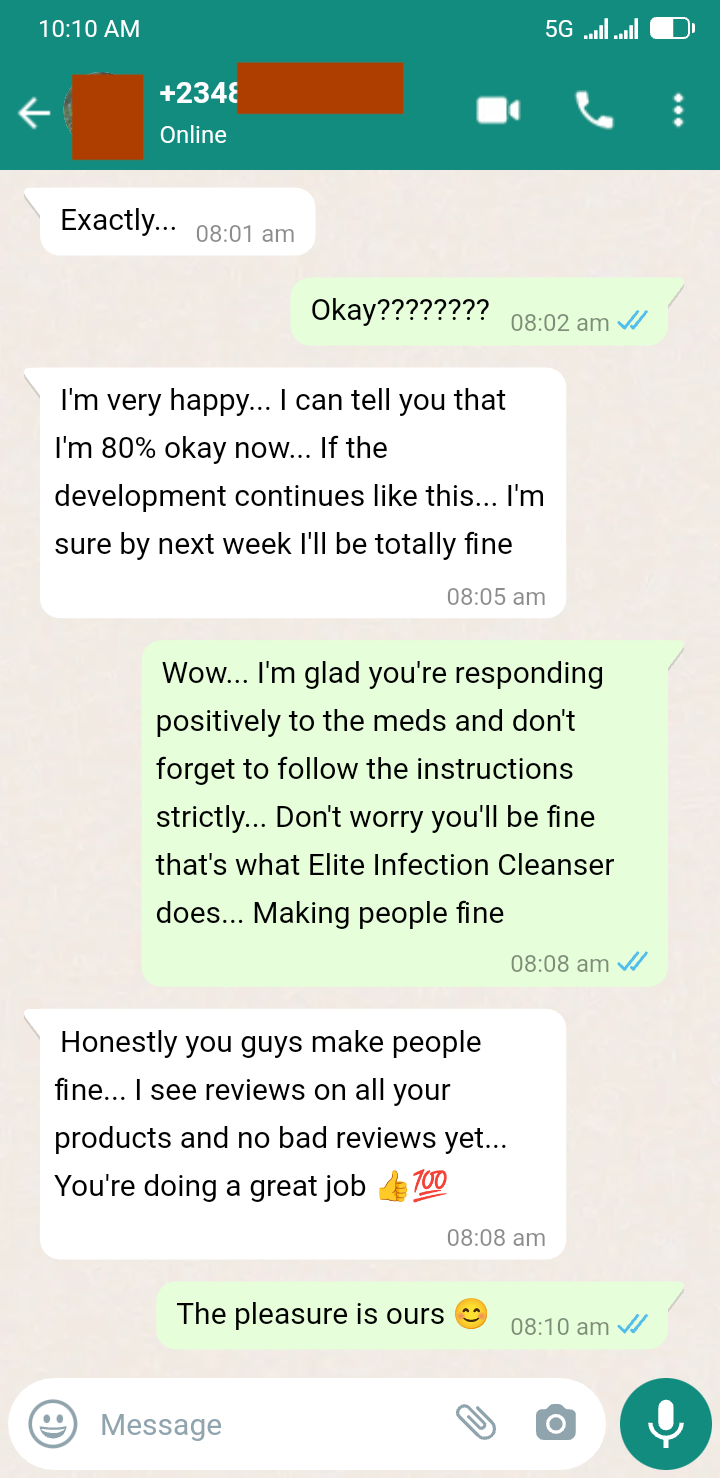
Task: Tap the Message input field
Action: pyautogui.click(x=268, y=1424)
